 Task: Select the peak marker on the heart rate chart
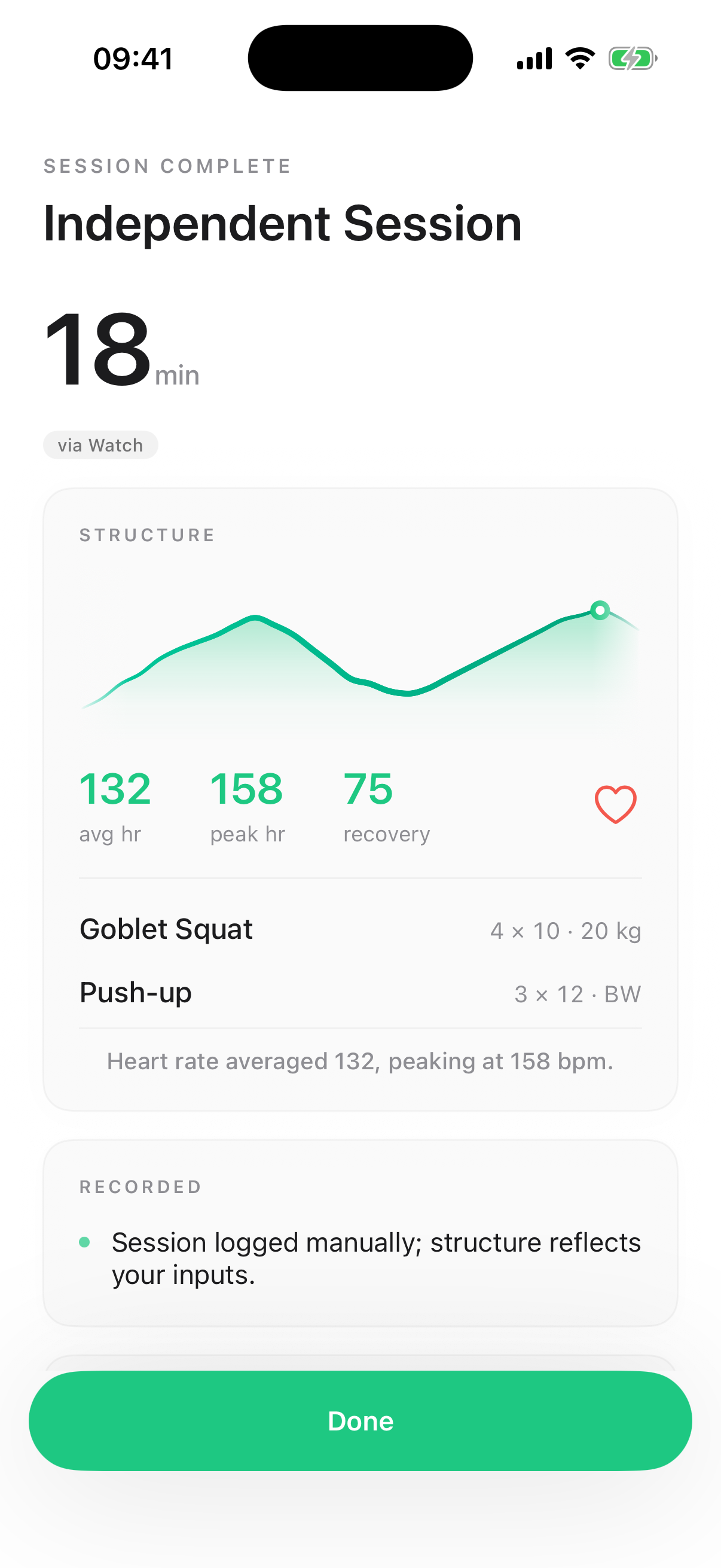coord(600,610)
